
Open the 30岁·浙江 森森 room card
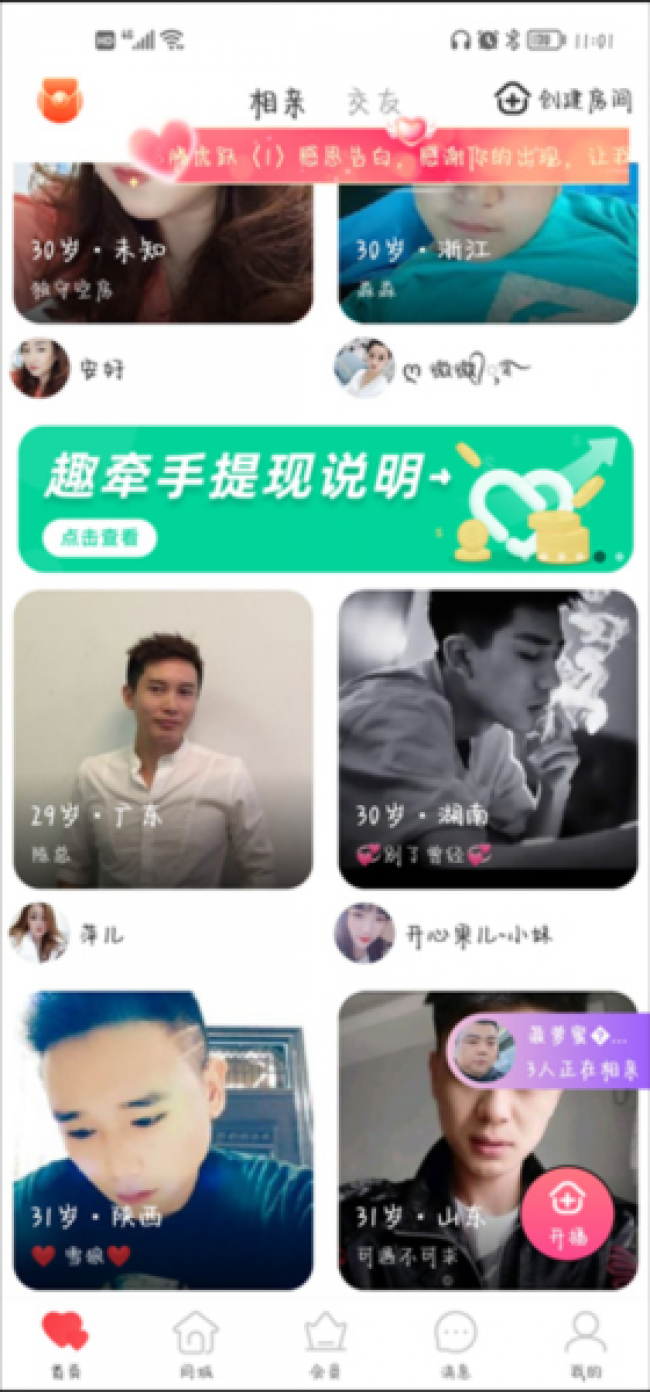pyautogui.click(x=487, y=245)
